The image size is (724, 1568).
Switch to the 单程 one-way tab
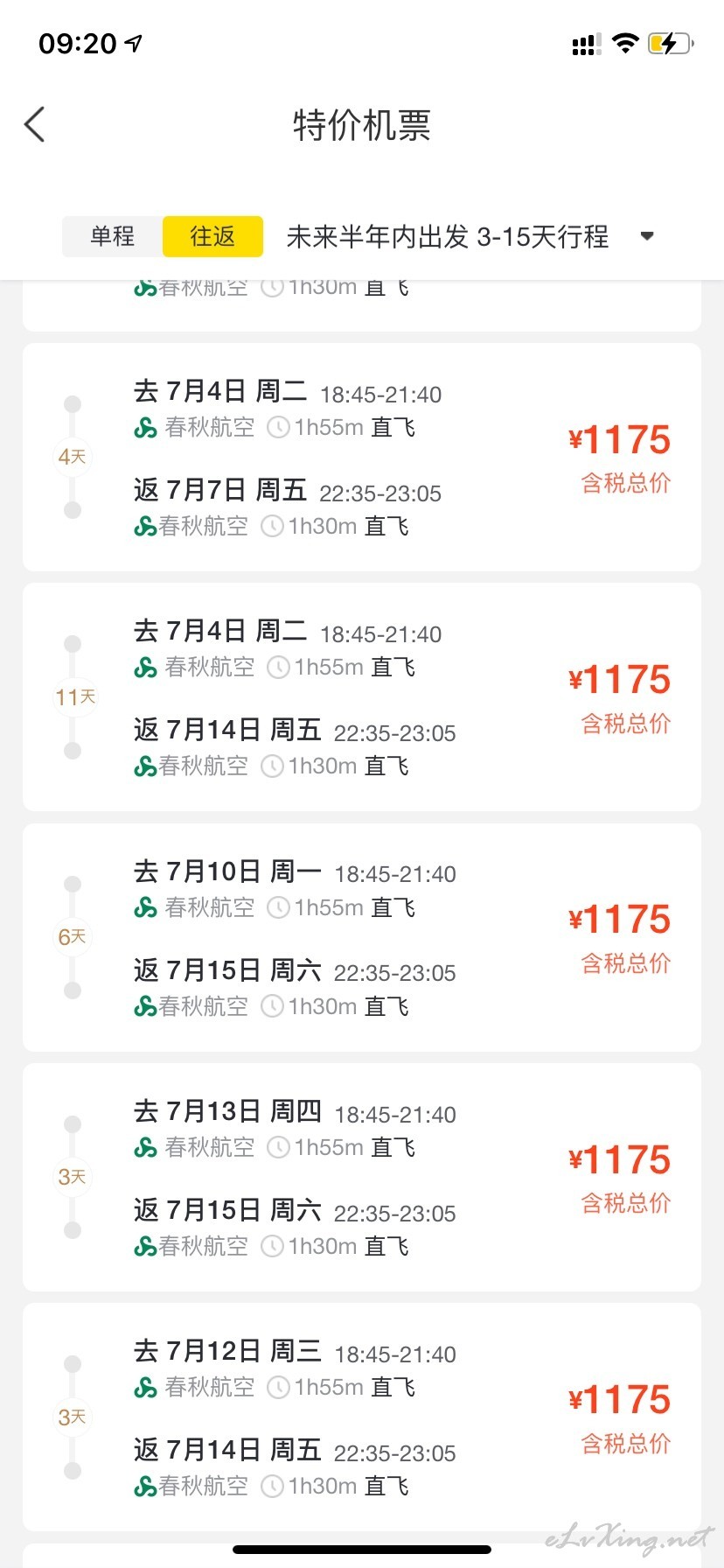pyautogui.click(x=113, y=236)
